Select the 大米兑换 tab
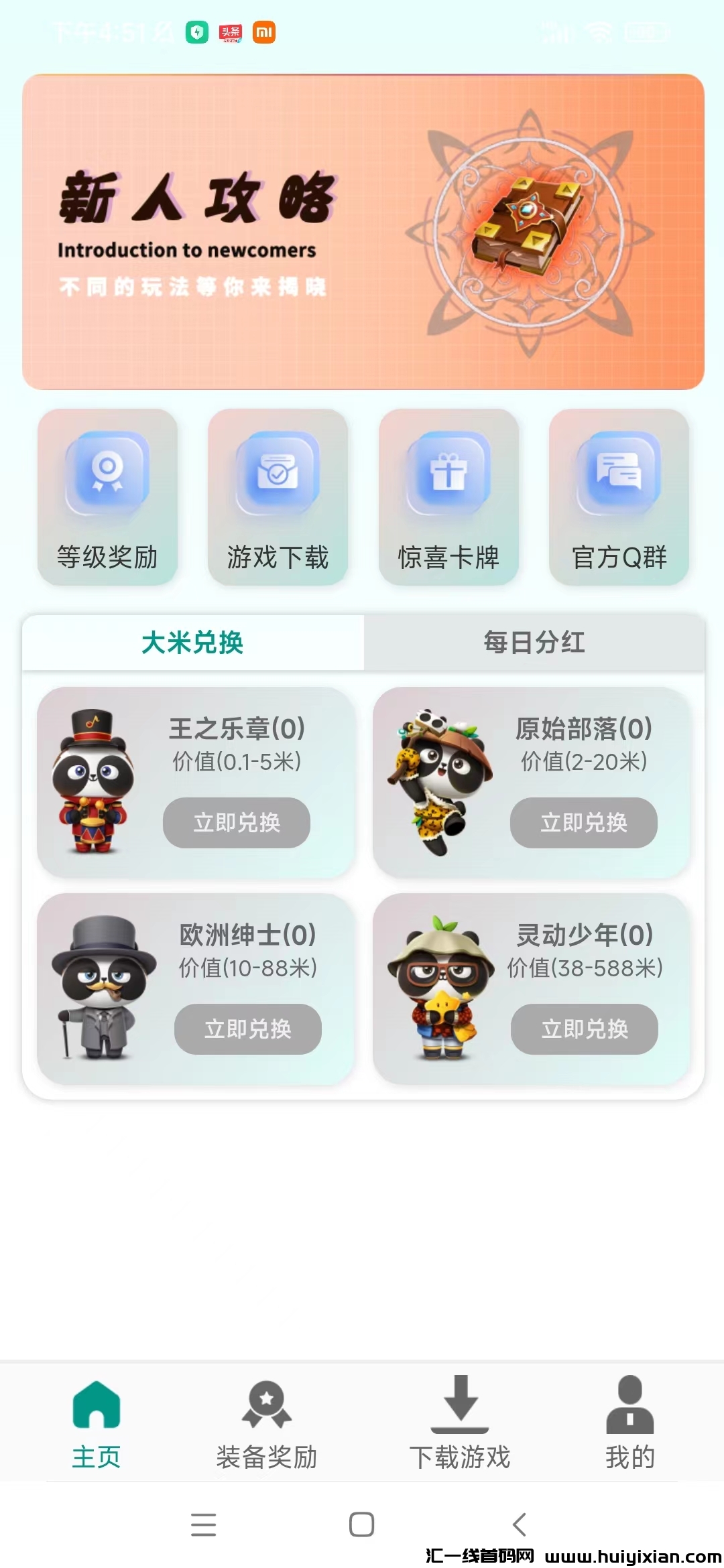 pyautogui.click(x=193, y=642)
